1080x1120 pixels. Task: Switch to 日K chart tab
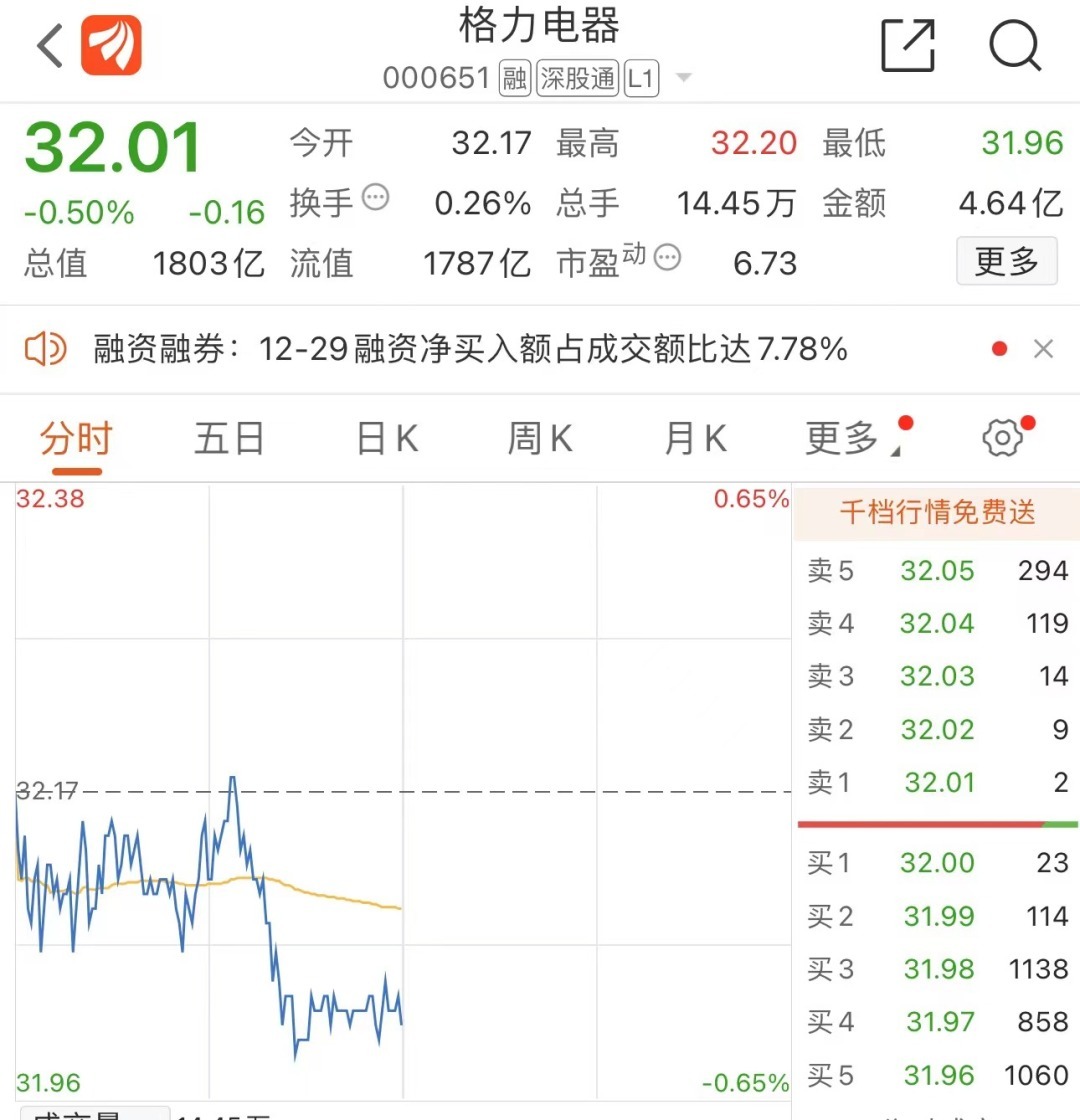pos(386,439)
